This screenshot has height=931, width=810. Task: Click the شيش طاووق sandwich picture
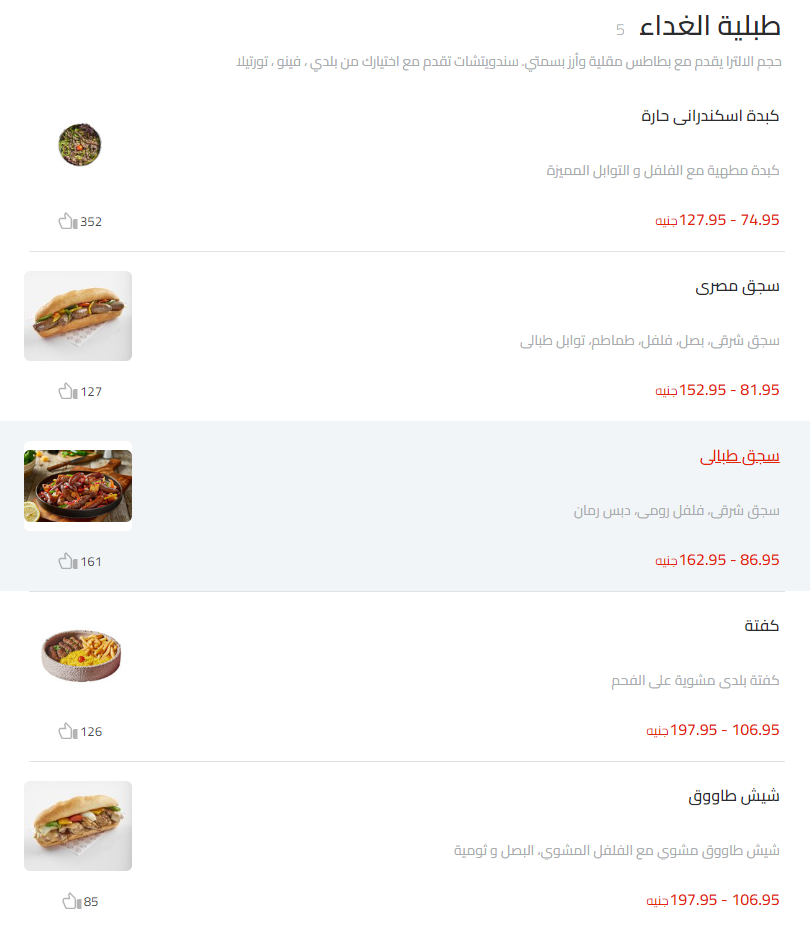[78, 826]
